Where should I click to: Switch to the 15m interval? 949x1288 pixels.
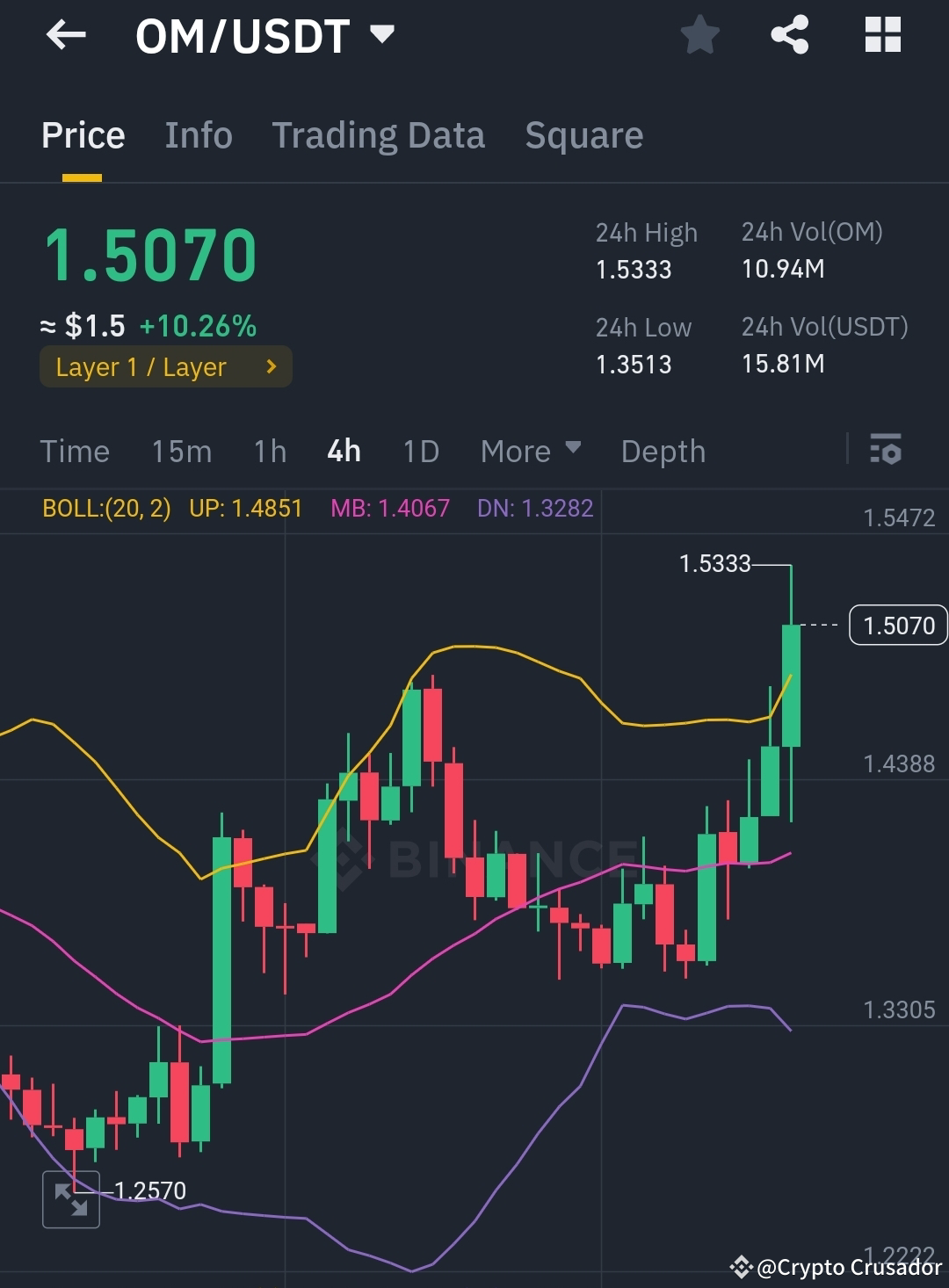182,451
